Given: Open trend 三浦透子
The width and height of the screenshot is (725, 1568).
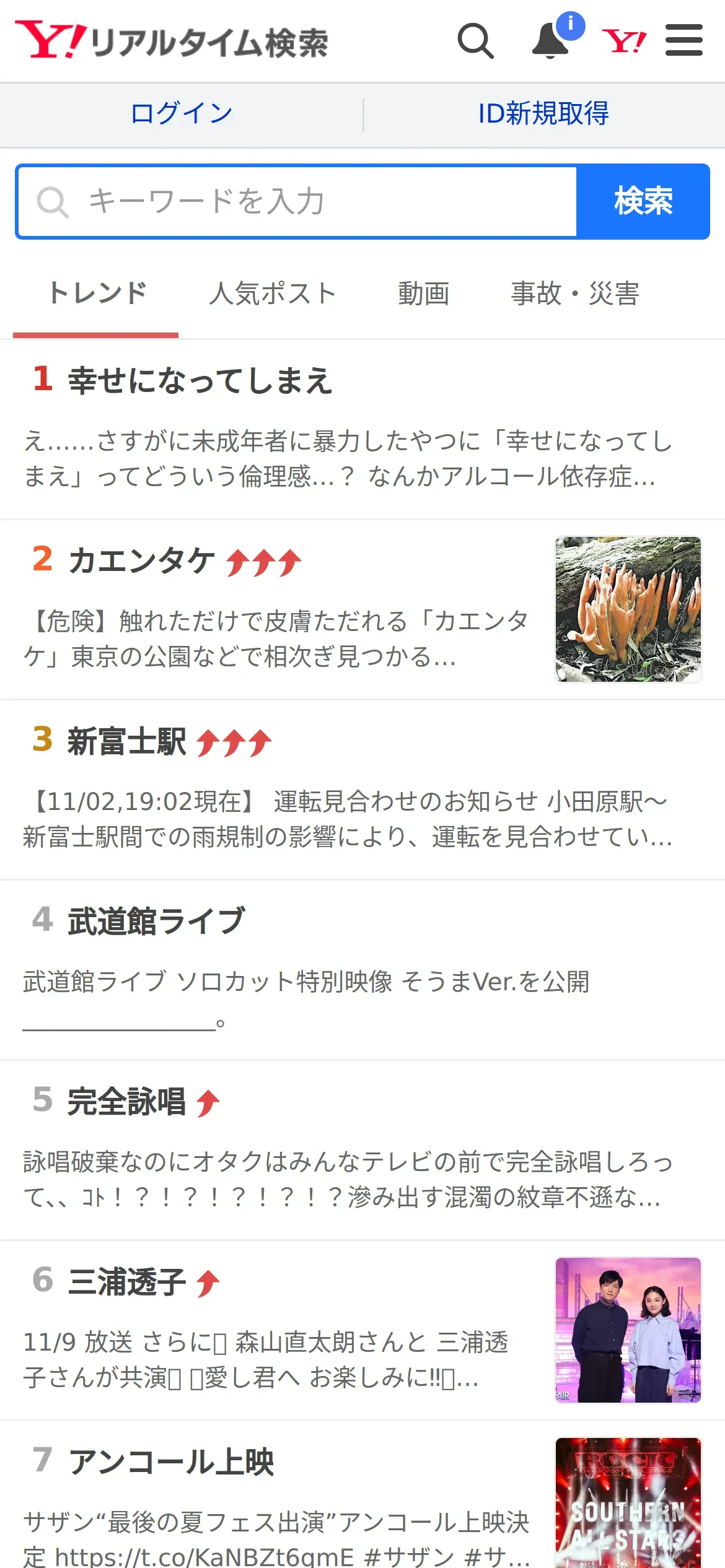Looking at the screenshot, I should [x=362, y=1330].
